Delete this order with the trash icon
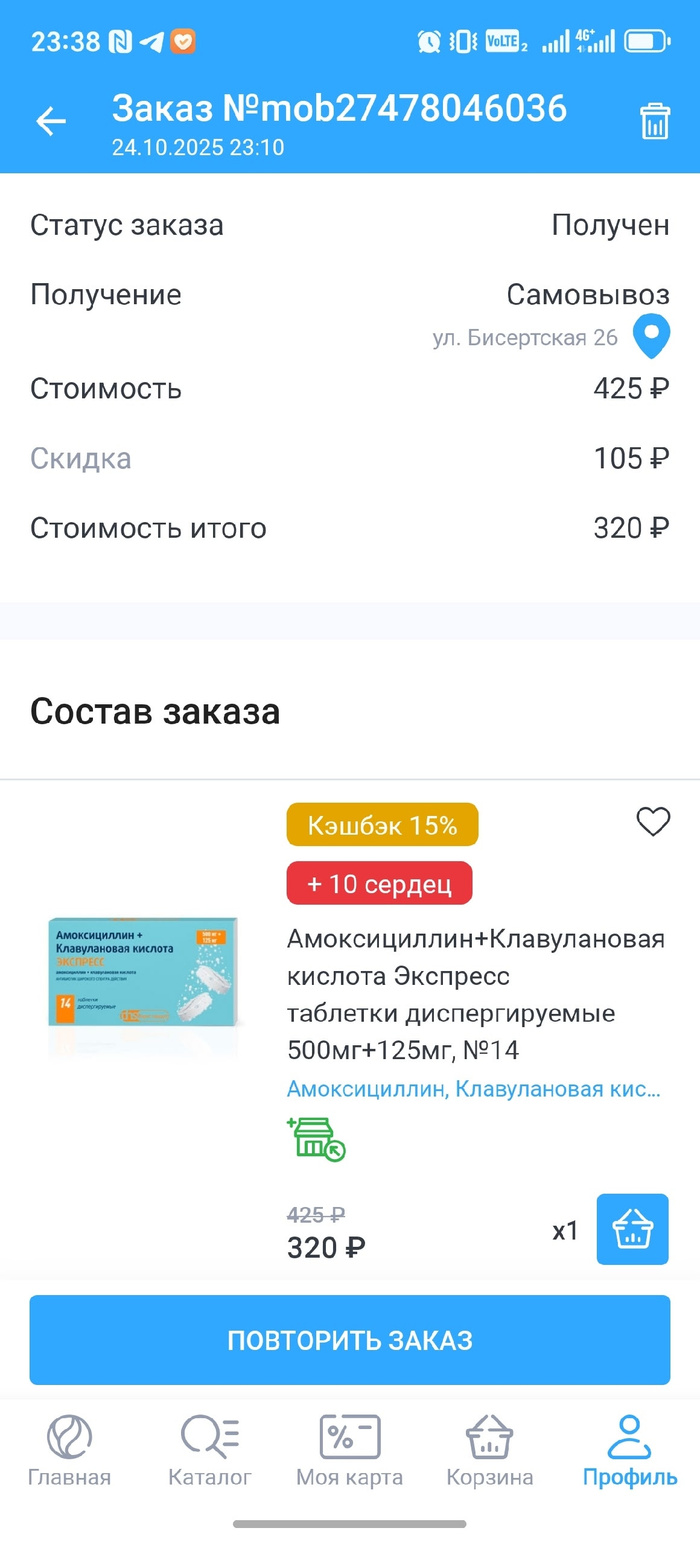700x1545 pixels. click(x=655, y=122)
